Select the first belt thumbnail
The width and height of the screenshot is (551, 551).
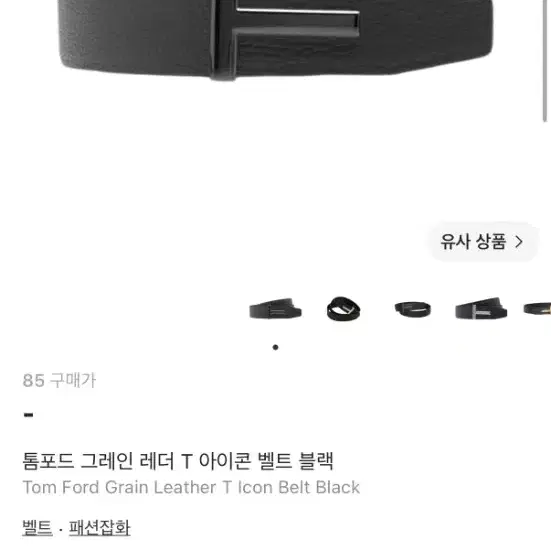[x=276, y=309]
